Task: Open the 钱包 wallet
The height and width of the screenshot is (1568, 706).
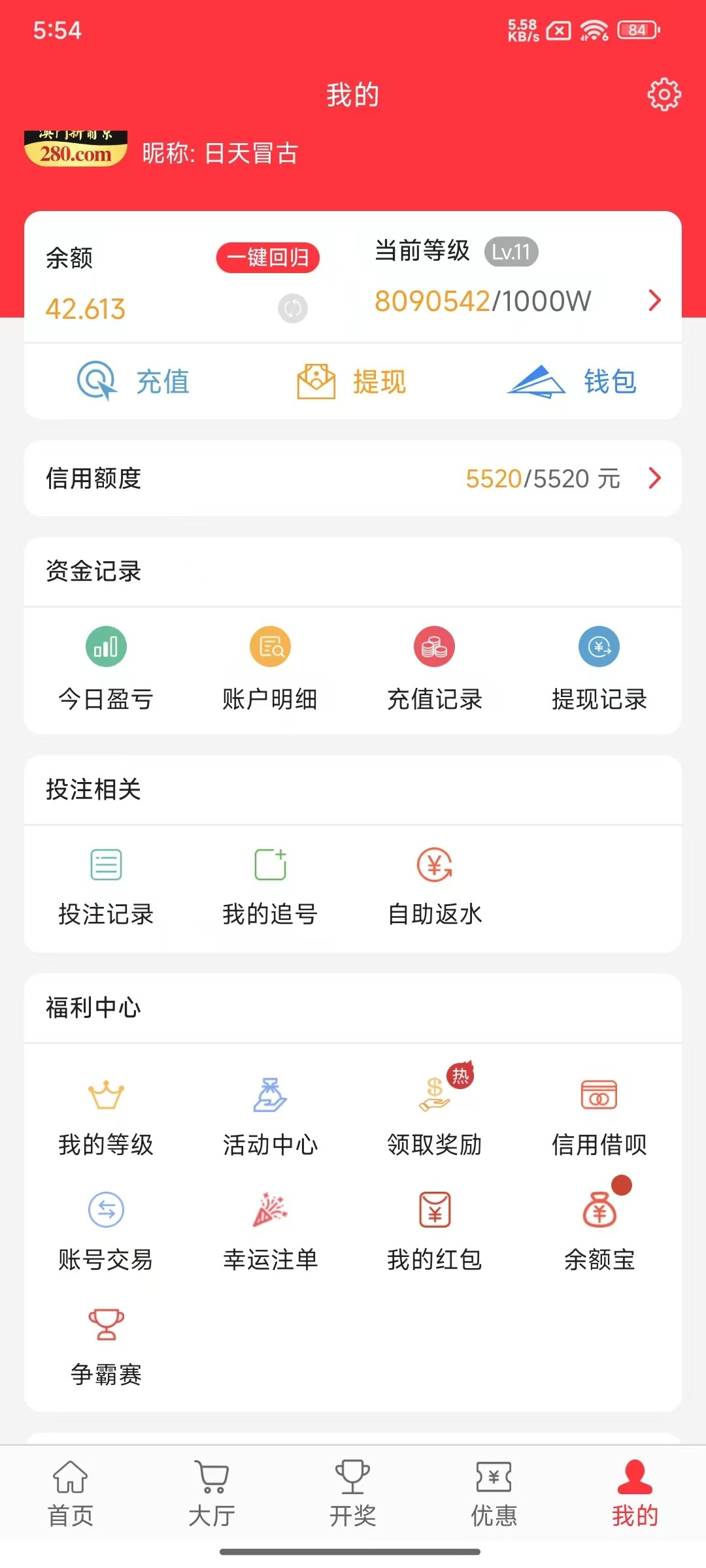Action: pyautogui.click(x=573, y=382)
